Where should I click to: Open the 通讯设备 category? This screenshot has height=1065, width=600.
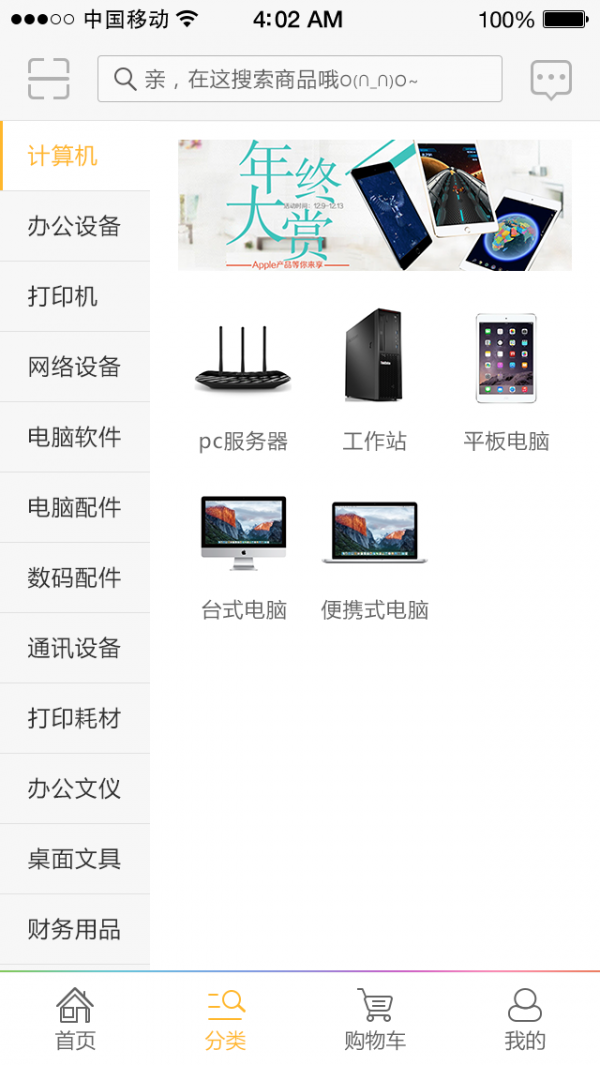(75, 648)
